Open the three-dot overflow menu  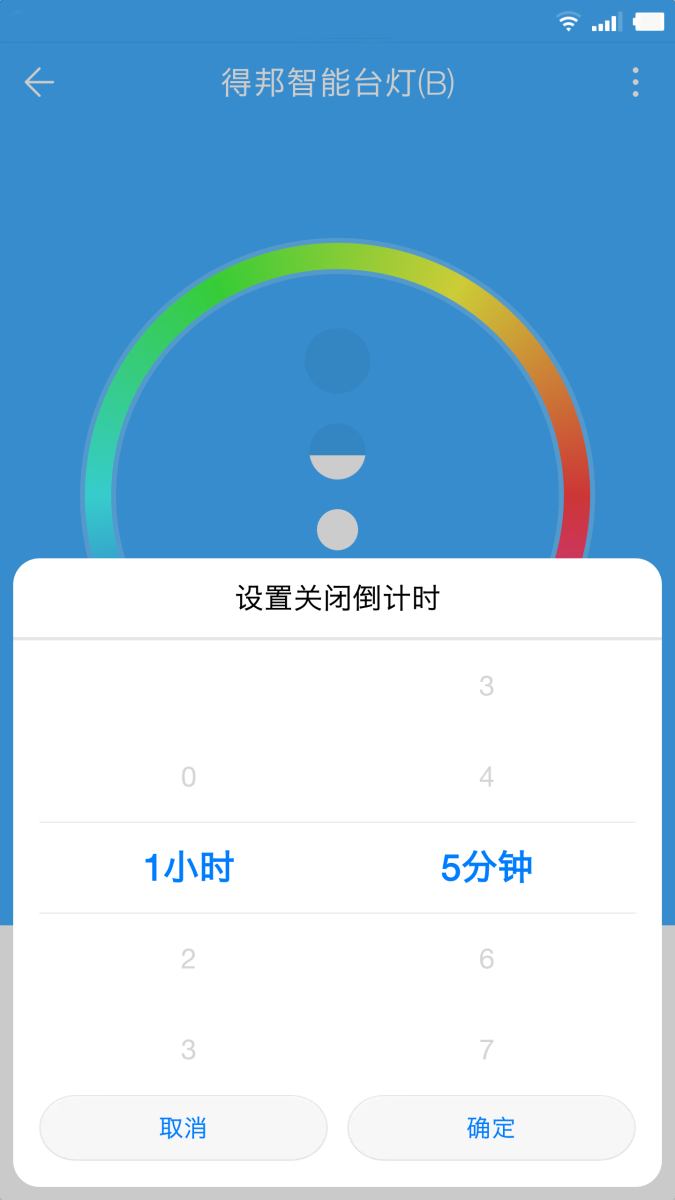click(635, 82)
